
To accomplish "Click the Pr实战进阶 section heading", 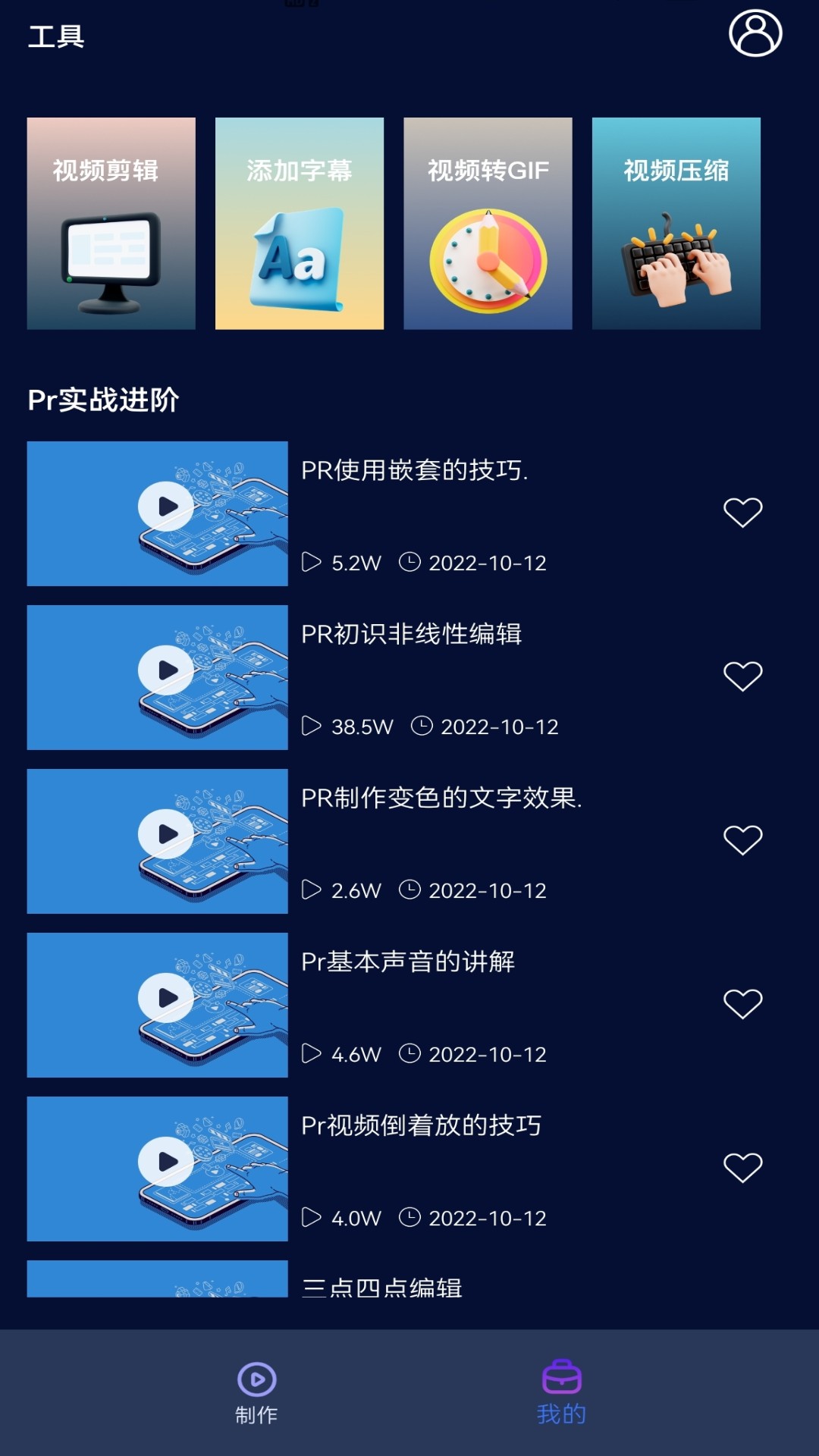I will pos(105,400).
